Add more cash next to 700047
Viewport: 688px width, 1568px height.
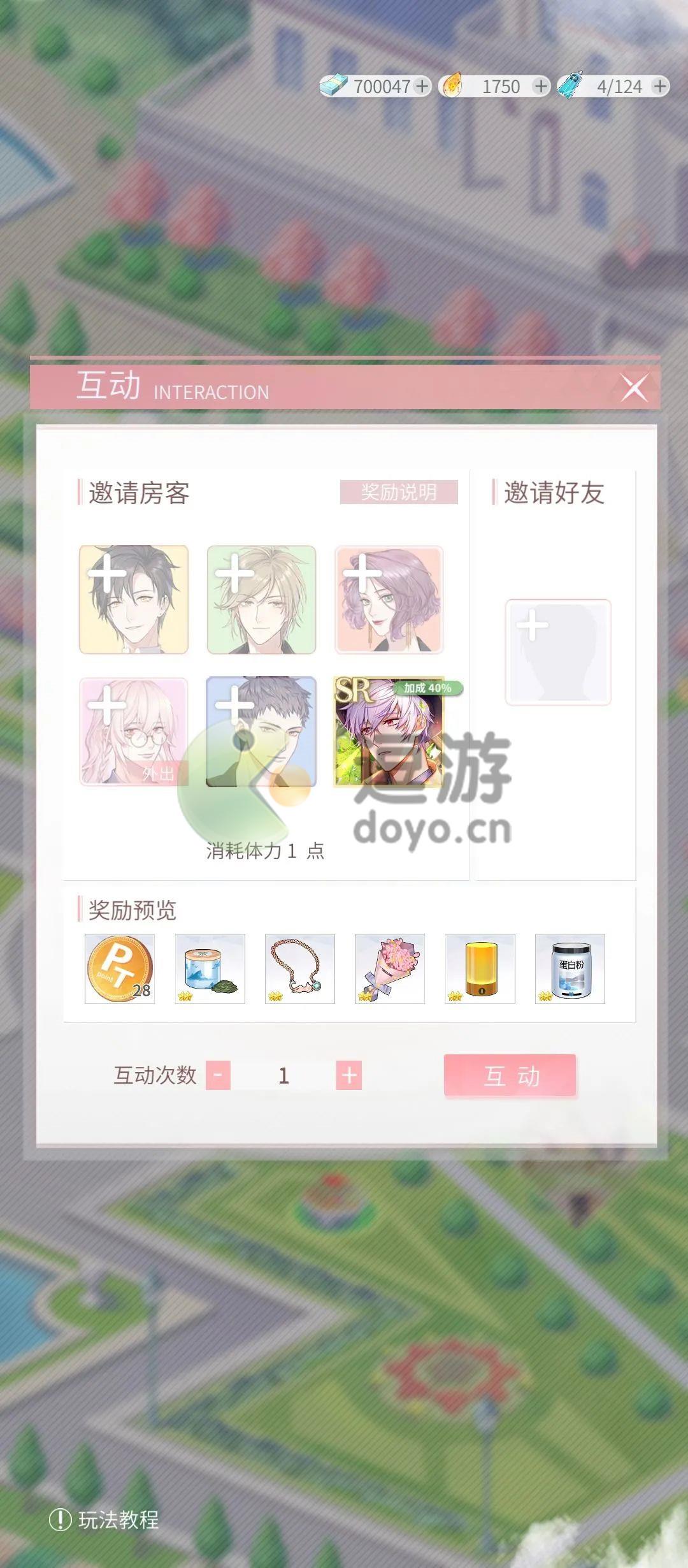click(x=422, y=86)
